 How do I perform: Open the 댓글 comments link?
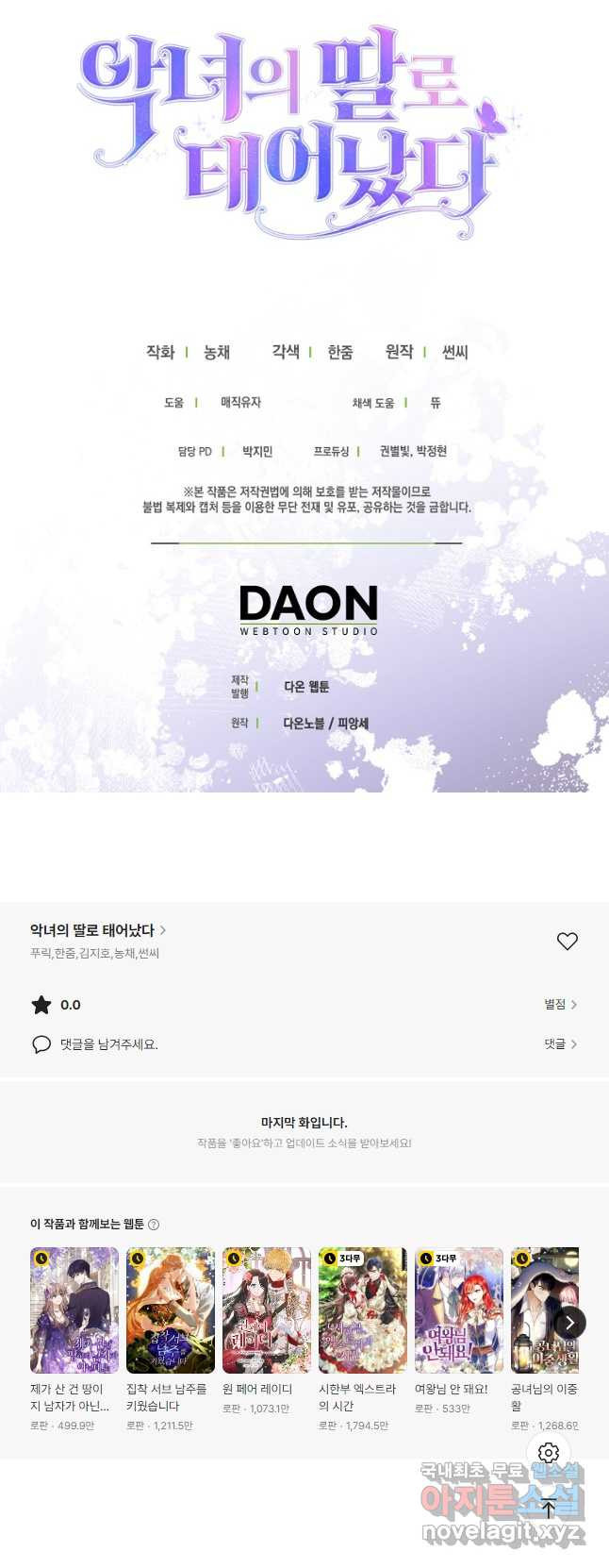(x=560, y=1044)
